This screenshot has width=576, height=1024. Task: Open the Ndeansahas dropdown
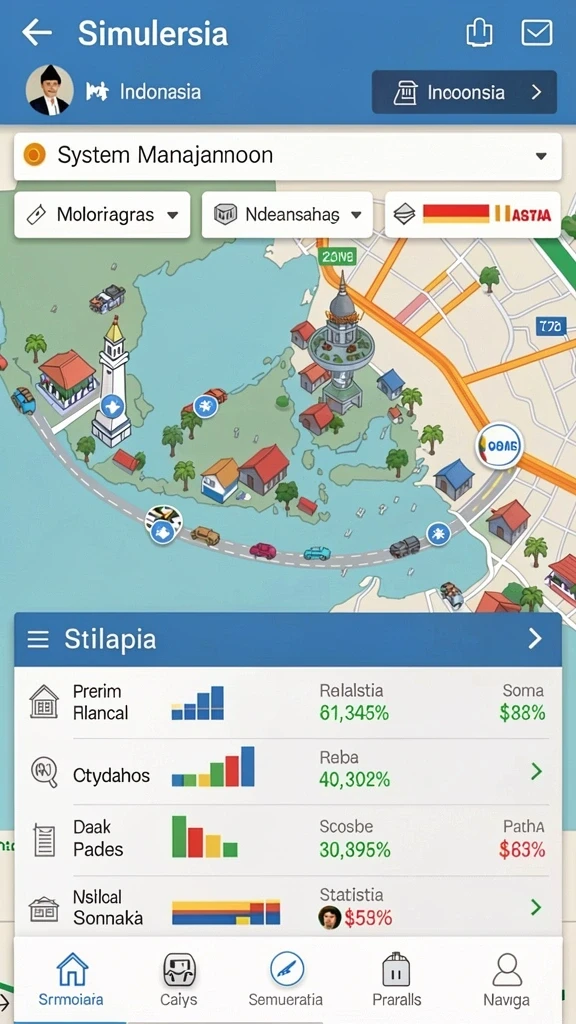[x=287, y=214]
